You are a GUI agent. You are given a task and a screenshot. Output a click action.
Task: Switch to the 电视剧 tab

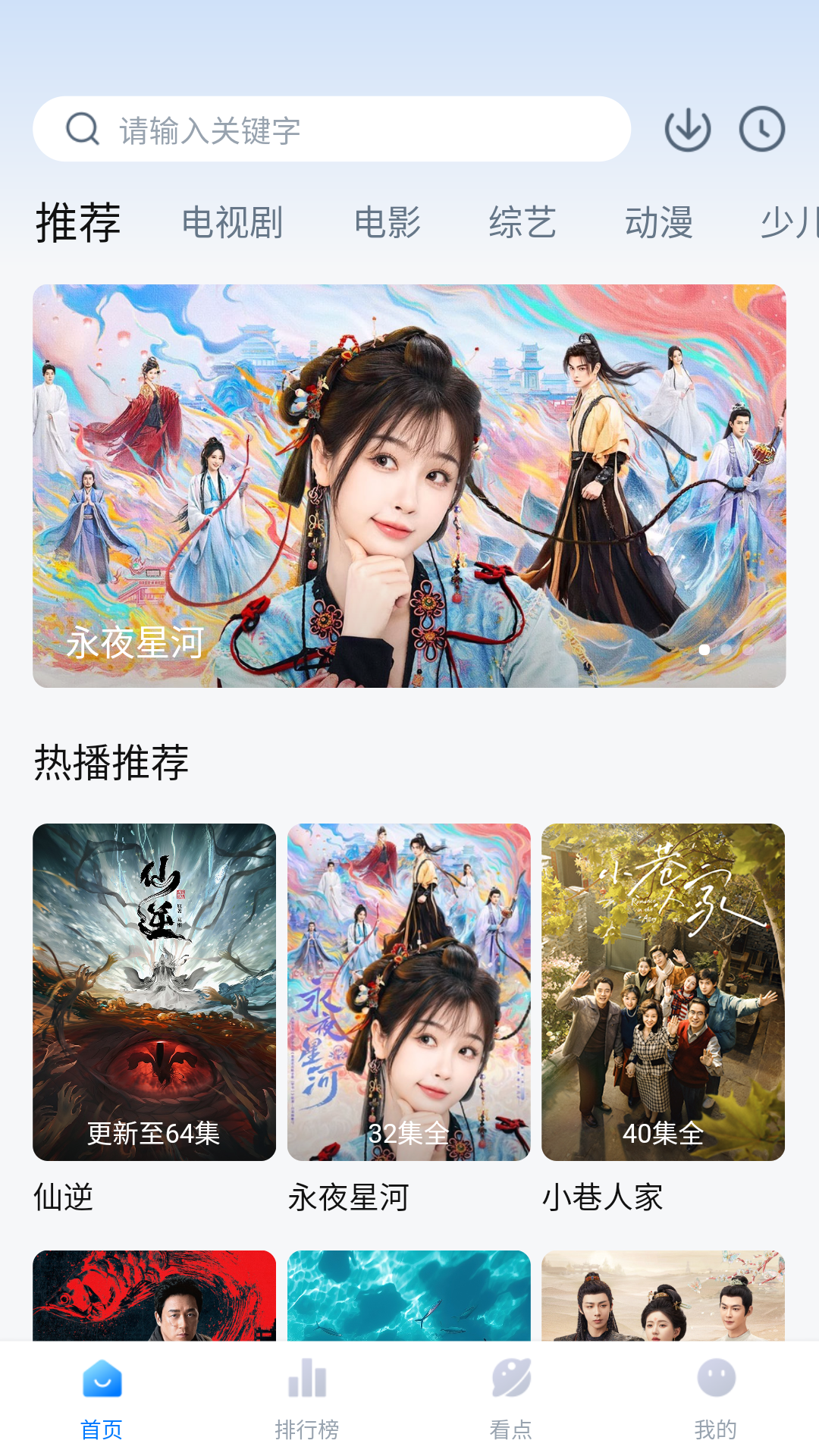click(x=232, y=223)
